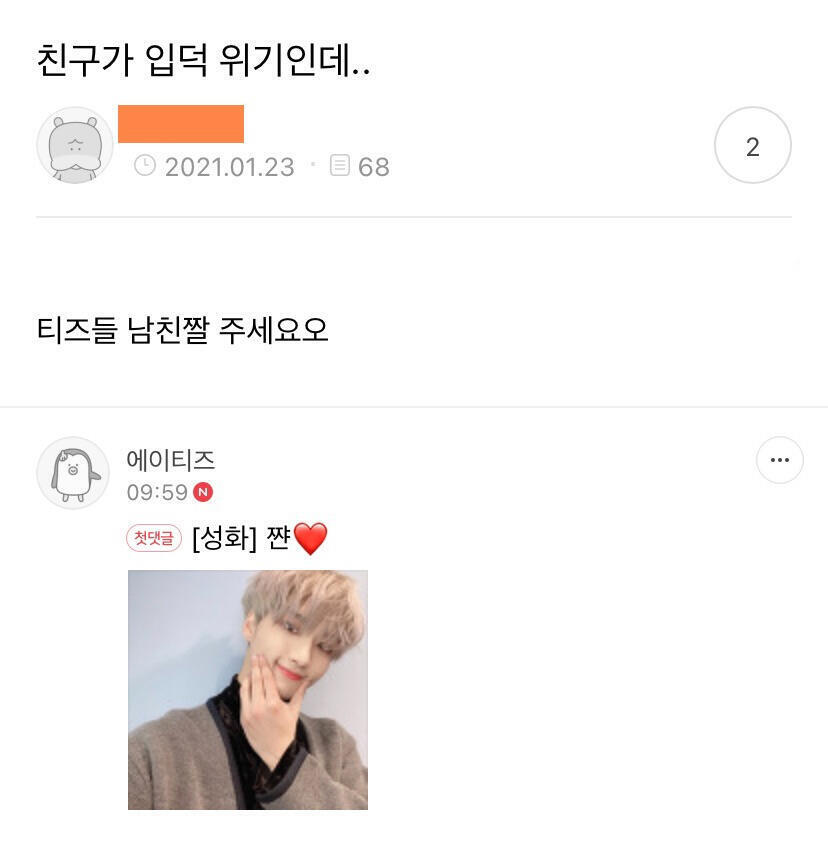Viewport: 828px width, 846px height.
Task: Open the comment count bubble showing 2
Action: coord(752,146)
